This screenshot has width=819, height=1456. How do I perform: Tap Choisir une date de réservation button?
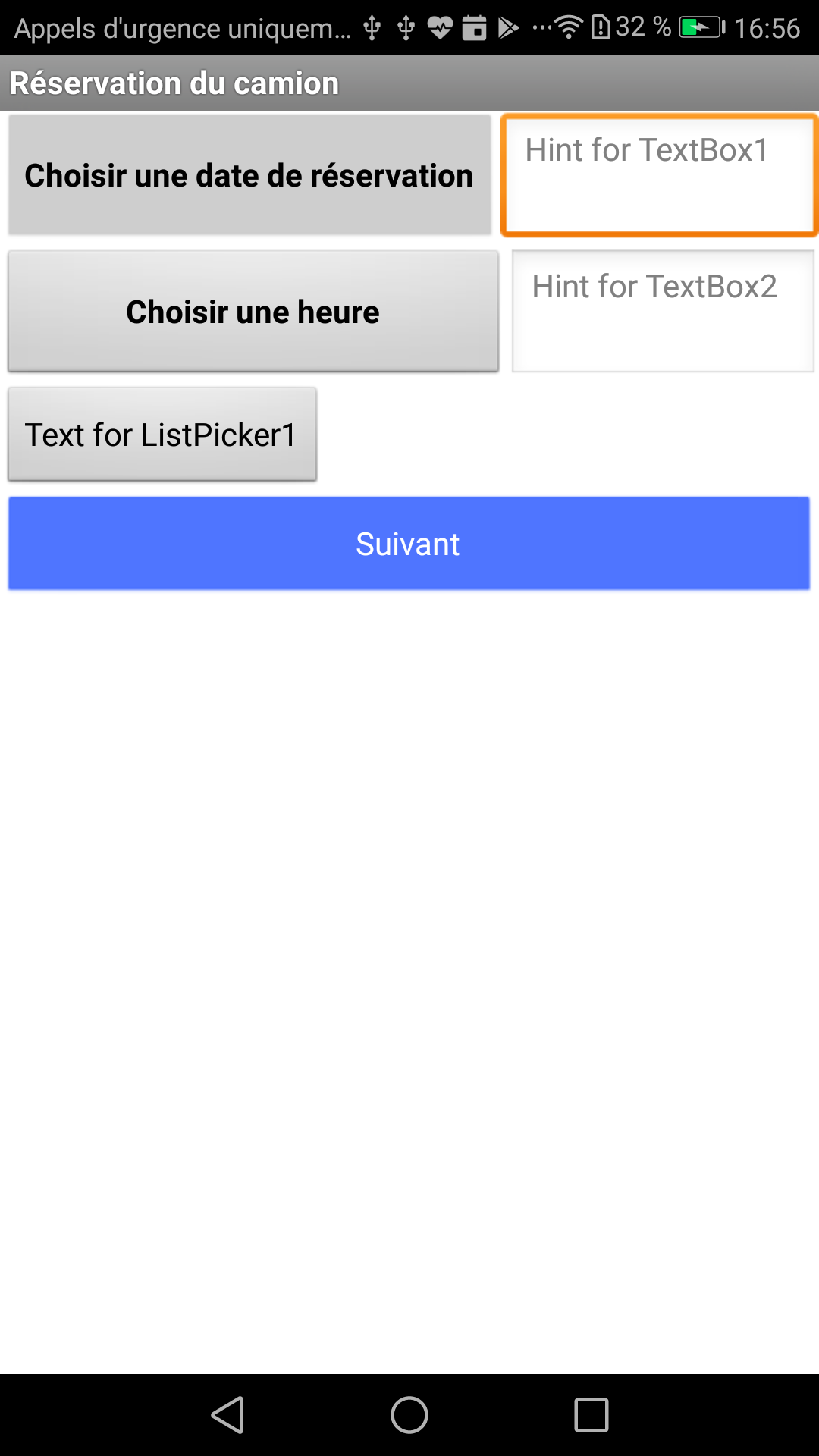click(249, 174)
